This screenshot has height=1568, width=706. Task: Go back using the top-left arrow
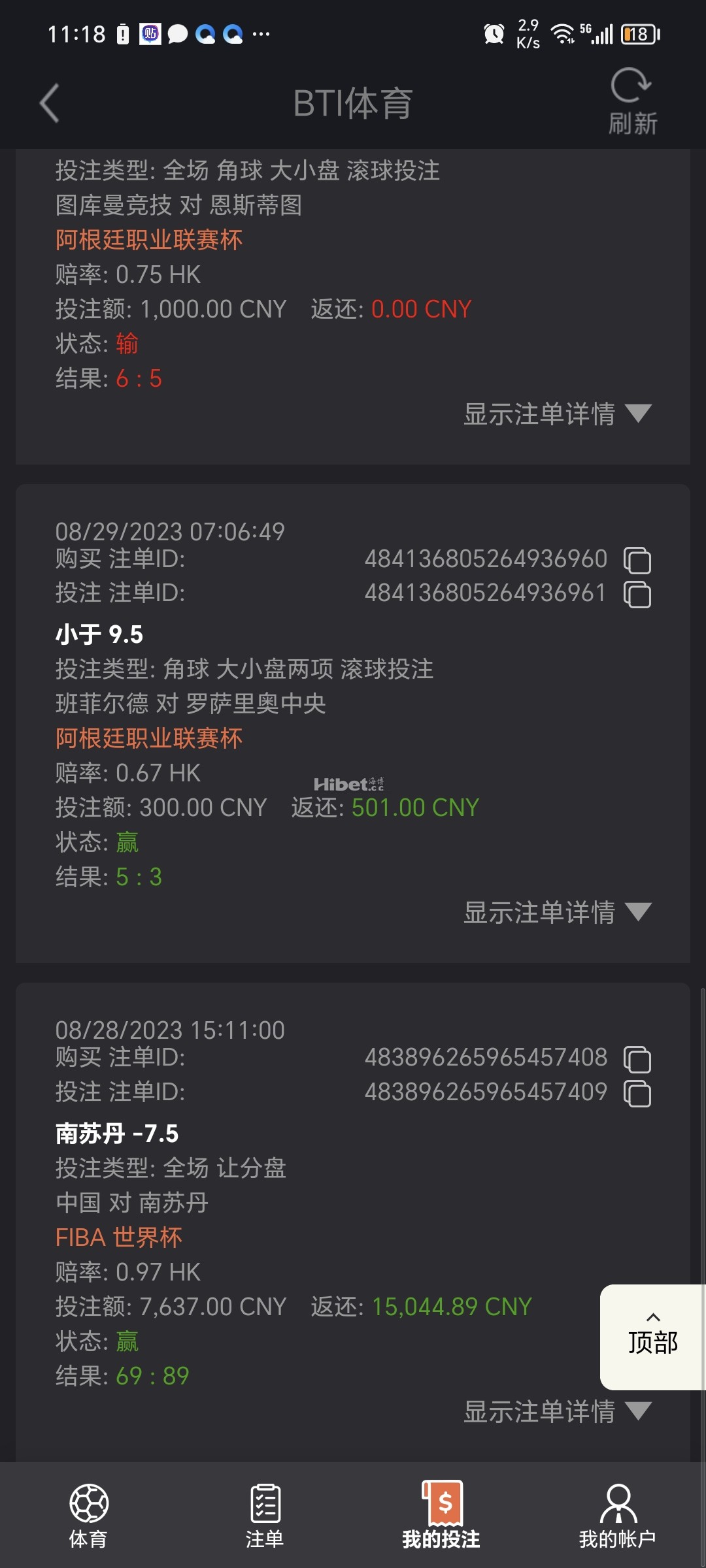pos(50,103)
